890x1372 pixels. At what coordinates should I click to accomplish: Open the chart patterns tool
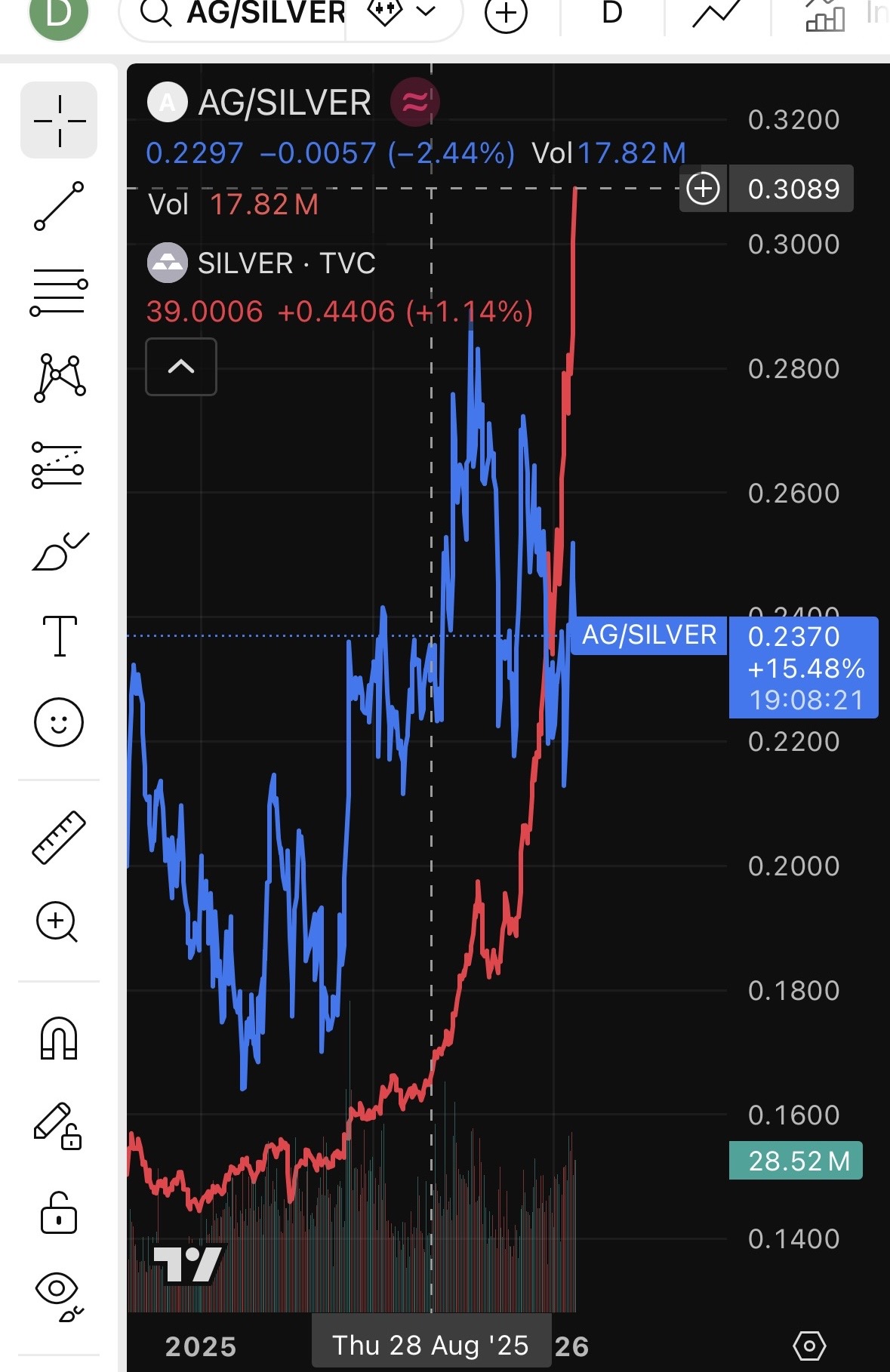pyautogui.click(x=59, y=377)
